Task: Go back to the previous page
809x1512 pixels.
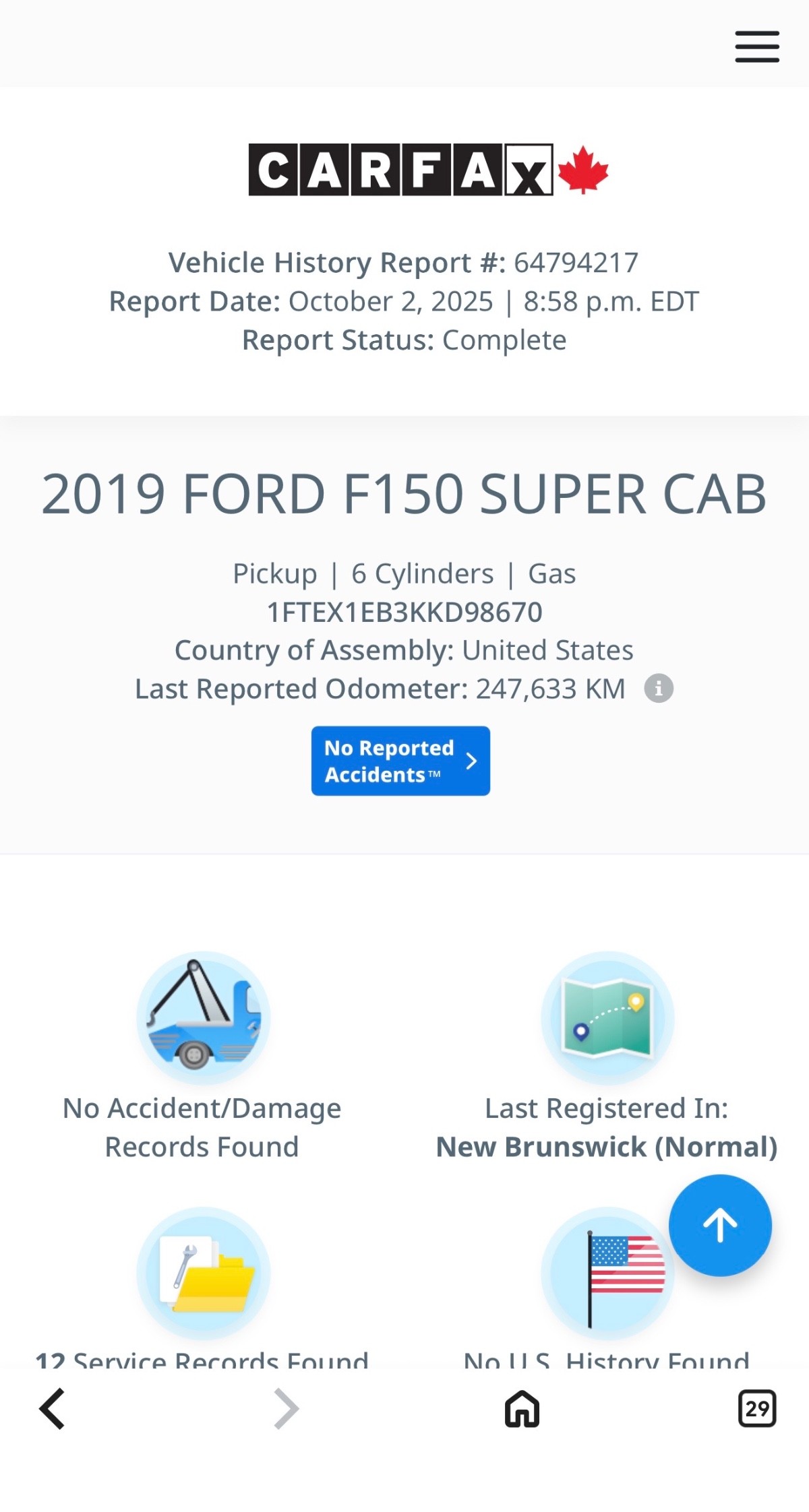Action: pyautogui.click(x=52, y=1409)
